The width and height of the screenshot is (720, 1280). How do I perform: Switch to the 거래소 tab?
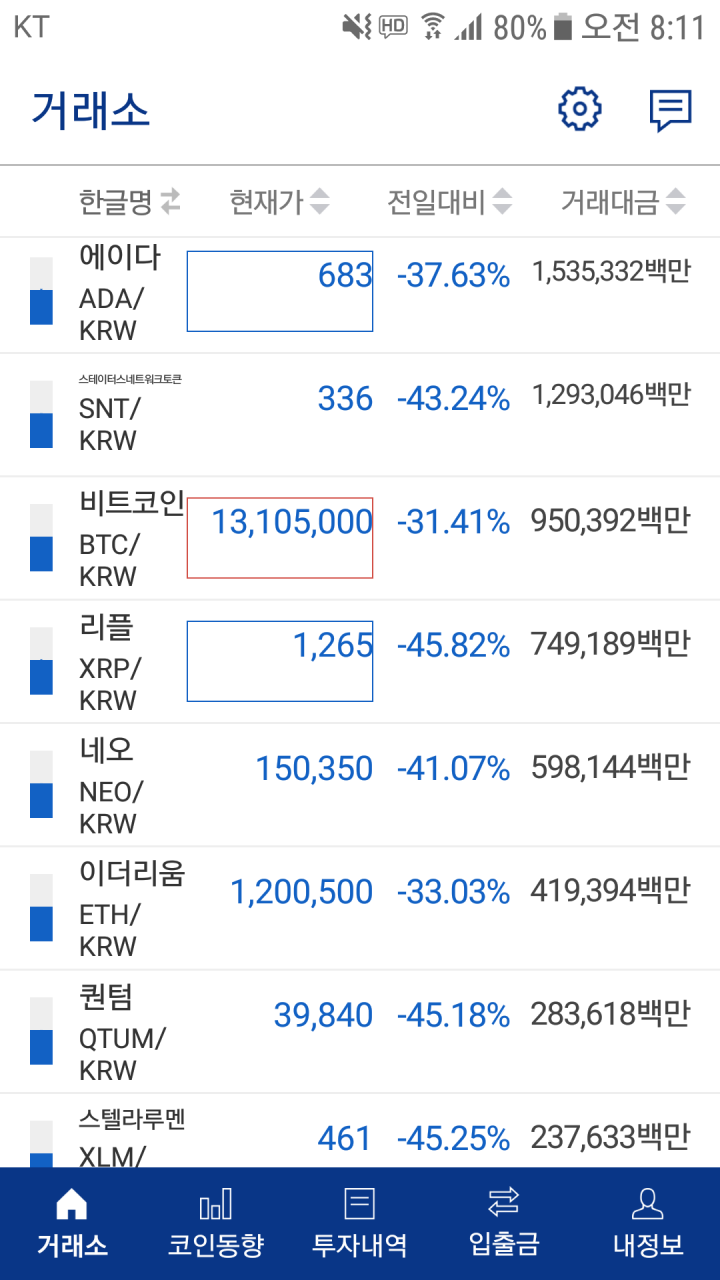(x=72, y=1218)
